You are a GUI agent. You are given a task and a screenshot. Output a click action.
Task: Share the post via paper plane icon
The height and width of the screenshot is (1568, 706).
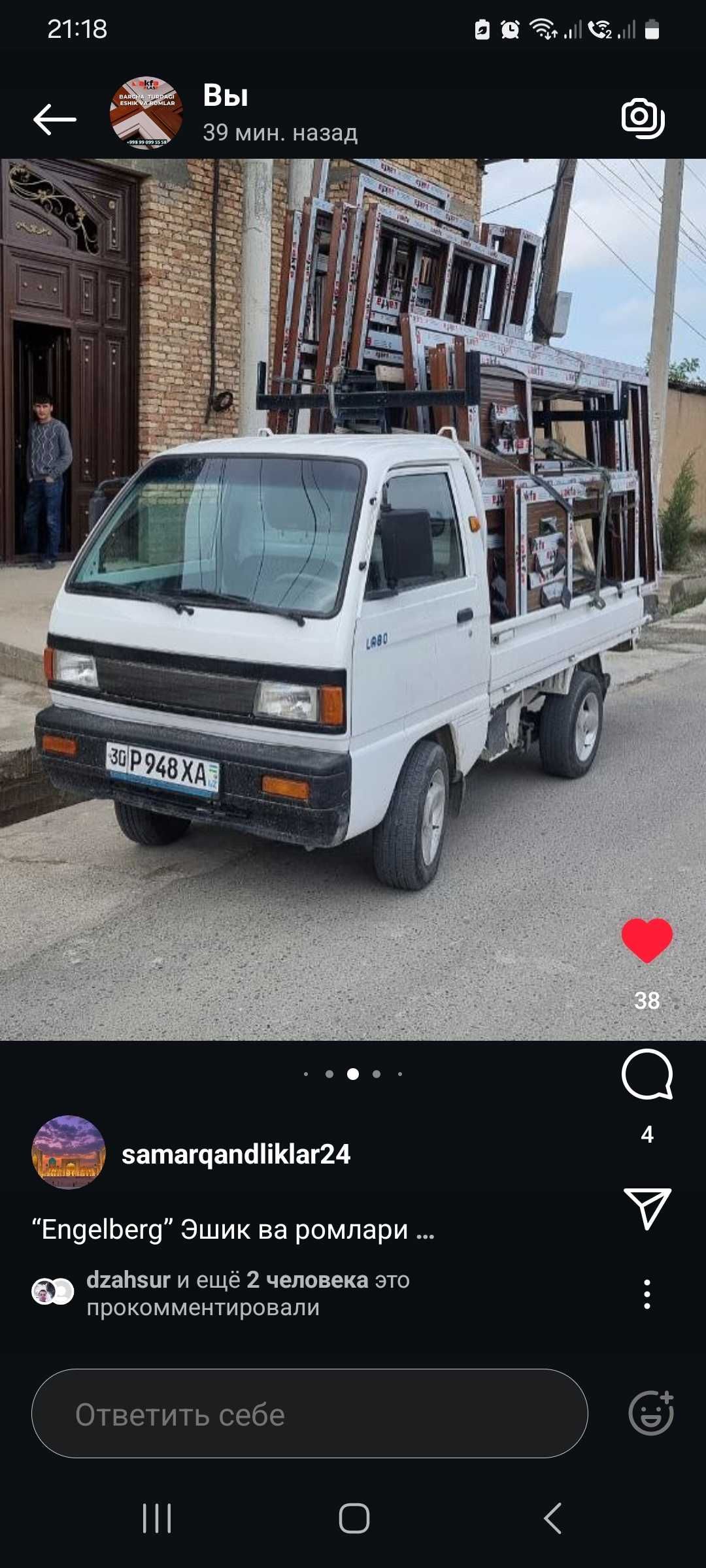(647, 1208)
